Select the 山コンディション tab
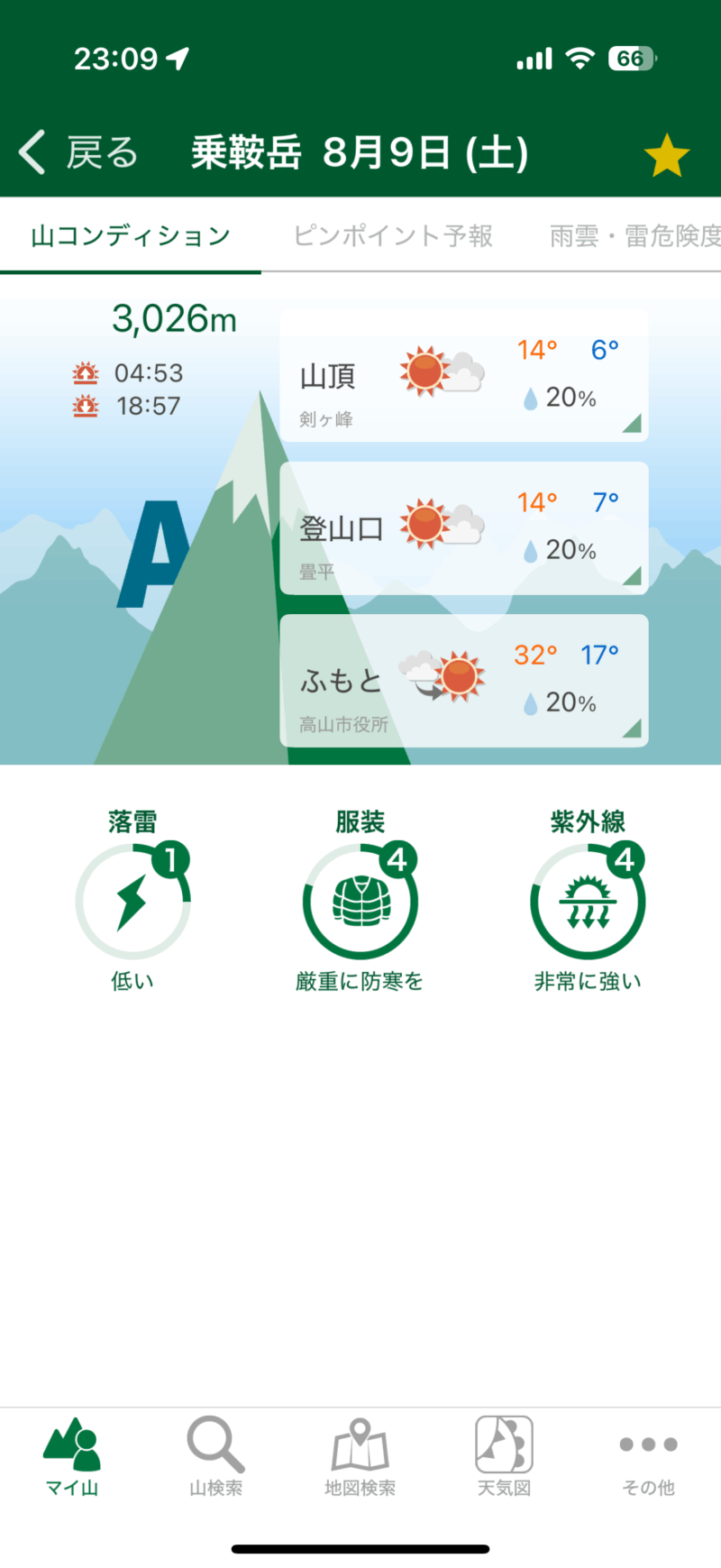 pyautogui.click(x=131, y=236)
